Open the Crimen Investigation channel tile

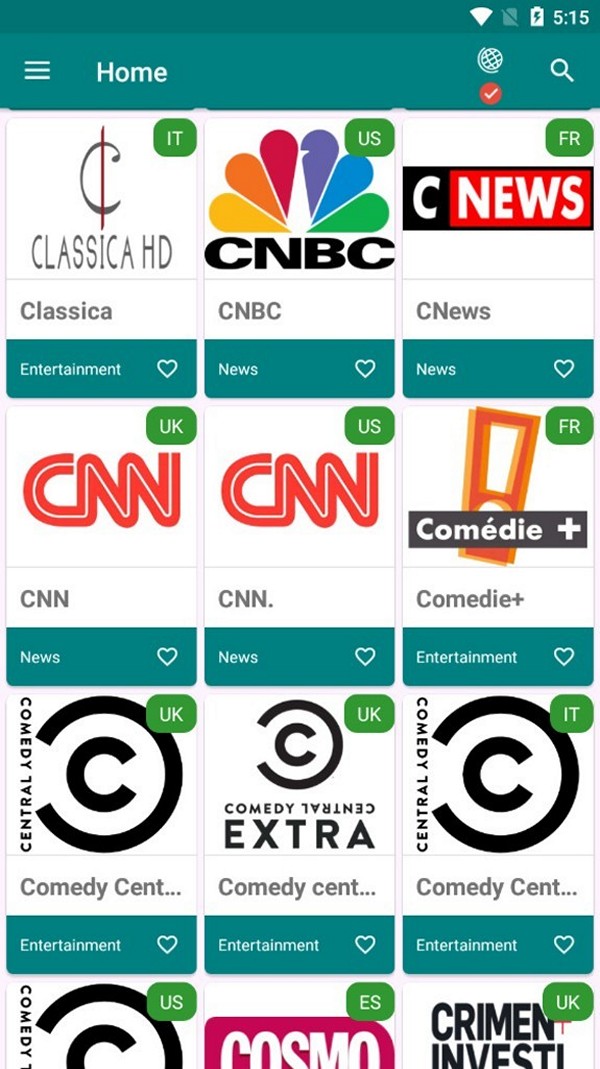498,1026
